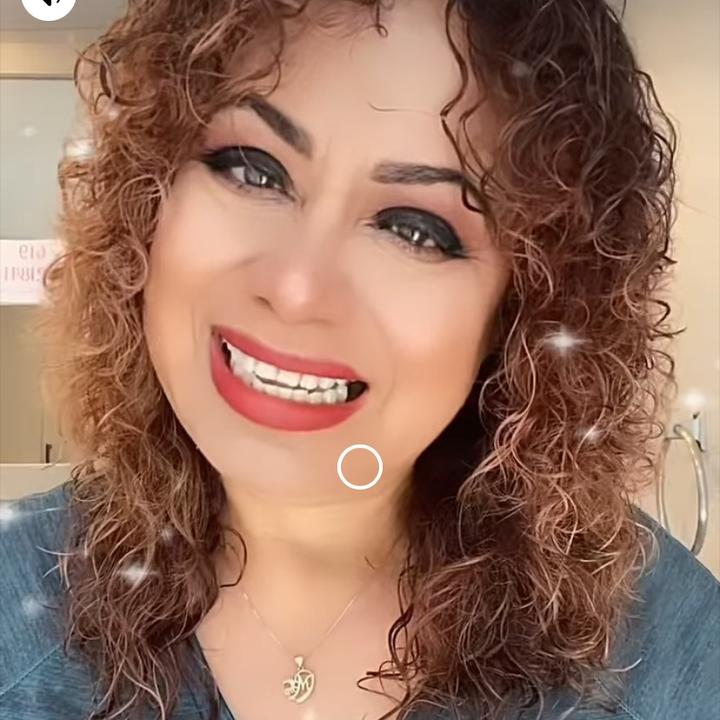
Task: Toggle the video sound speaker icon
Action: point(48,5)
